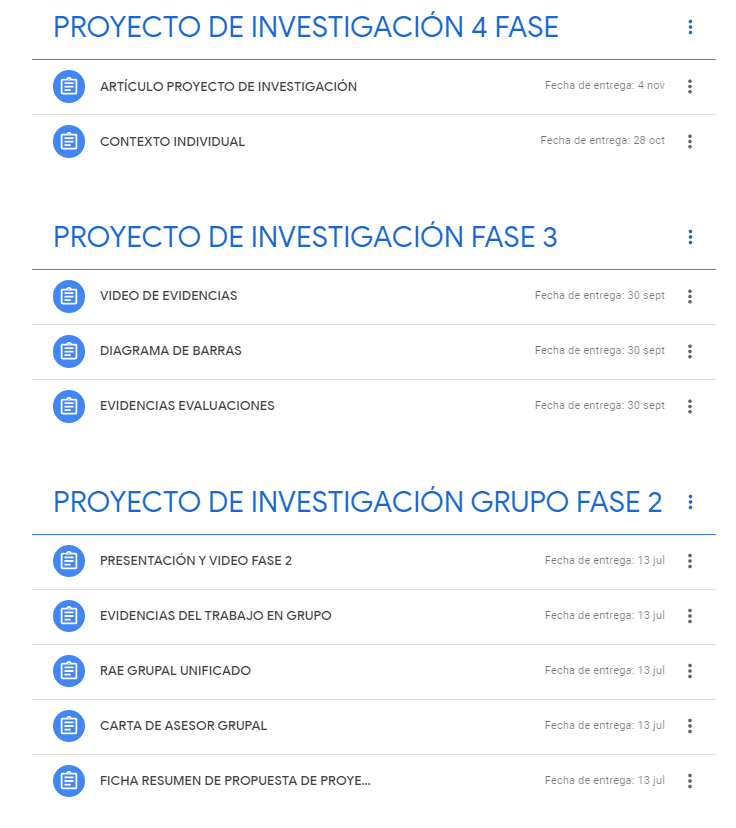Open EVIDENCIAS DEL TRABAJO EN GRUPO

215,616
